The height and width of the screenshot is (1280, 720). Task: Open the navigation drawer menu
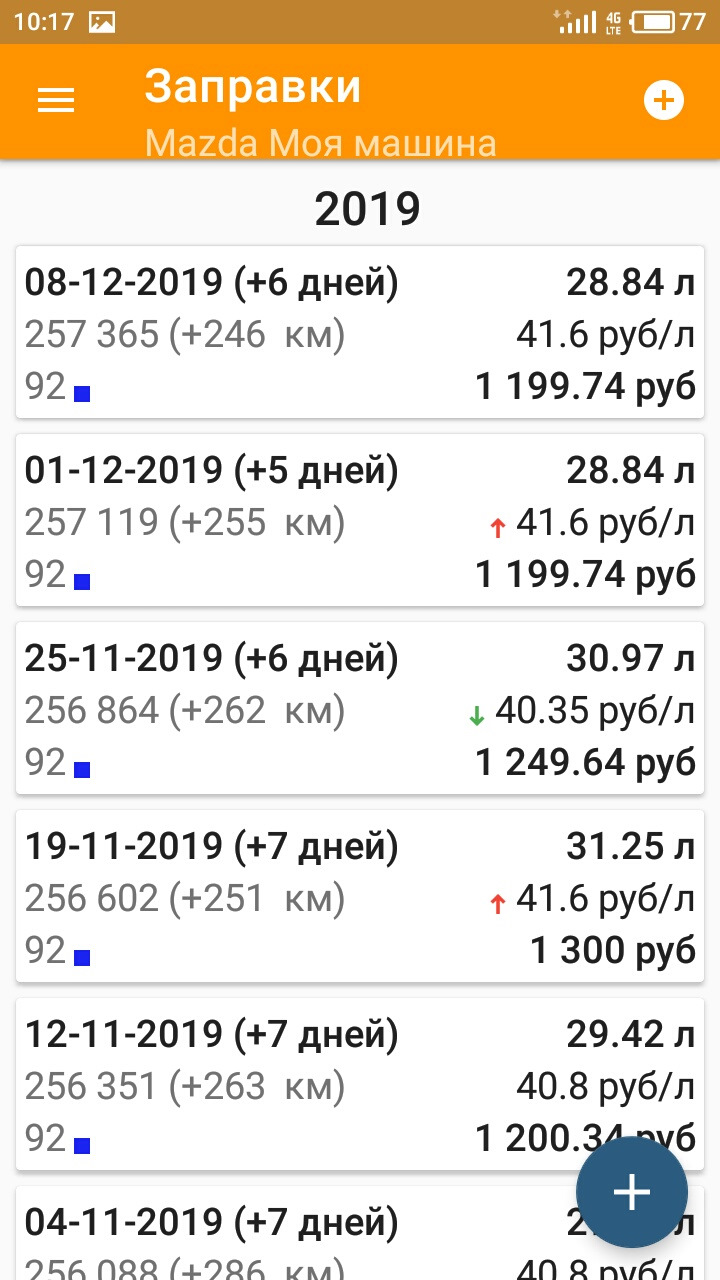[55, 100]
